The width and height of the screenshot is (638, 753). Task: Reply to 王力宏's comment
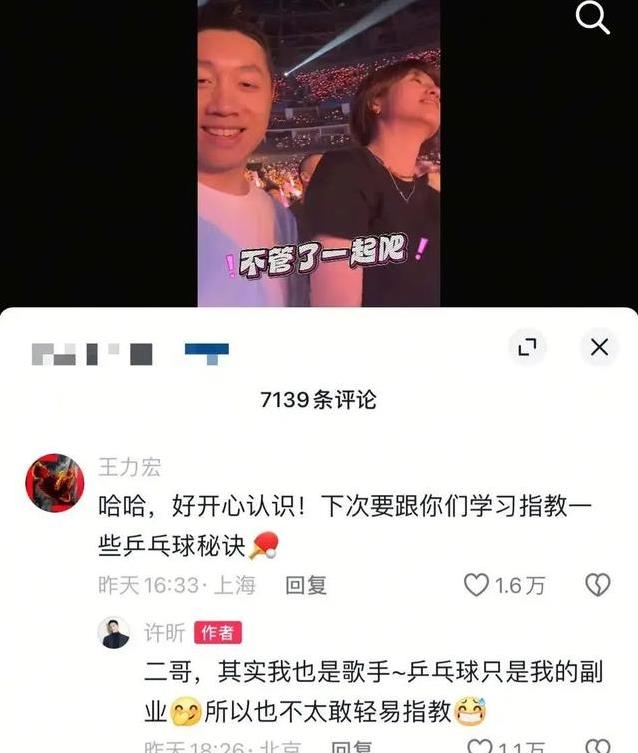(306, 586)
